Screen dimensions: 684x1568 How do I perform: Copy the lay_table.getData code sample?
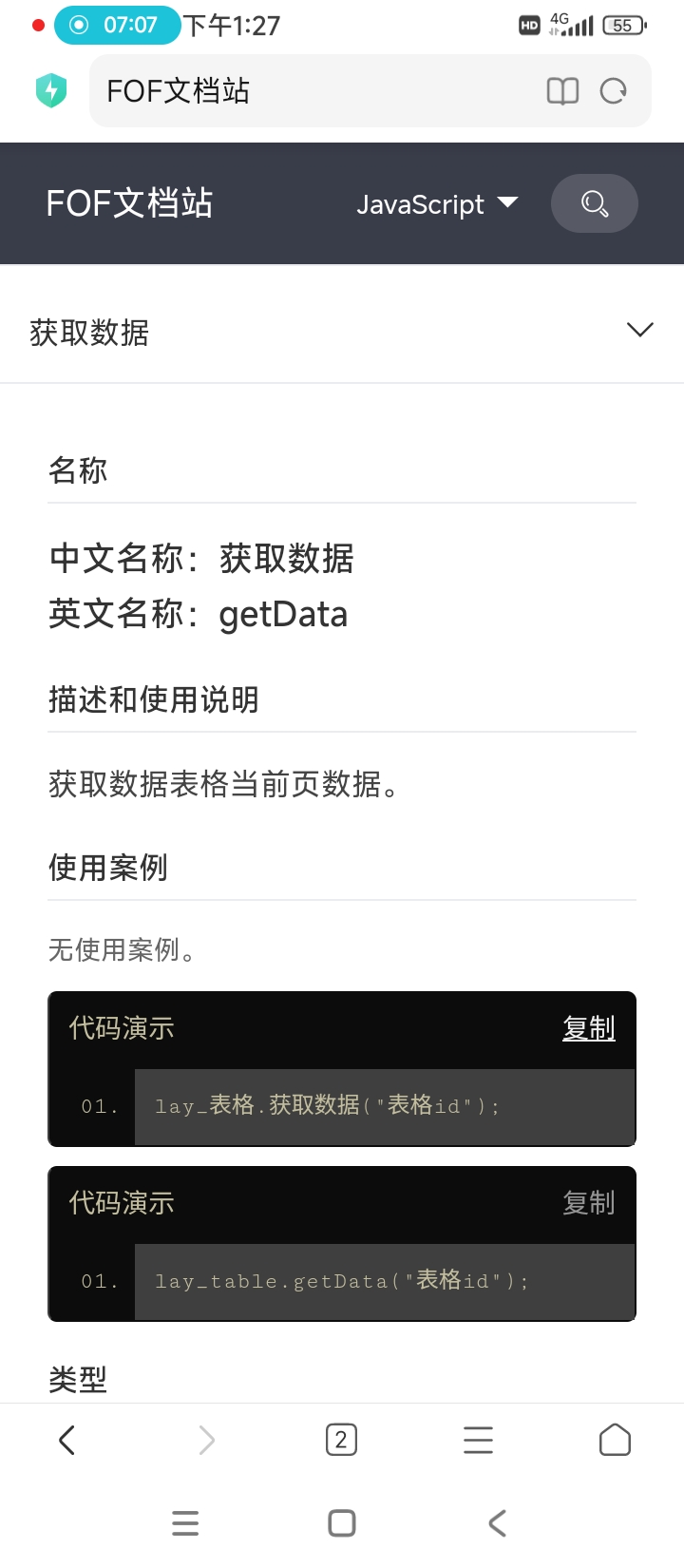(589, 1202)
